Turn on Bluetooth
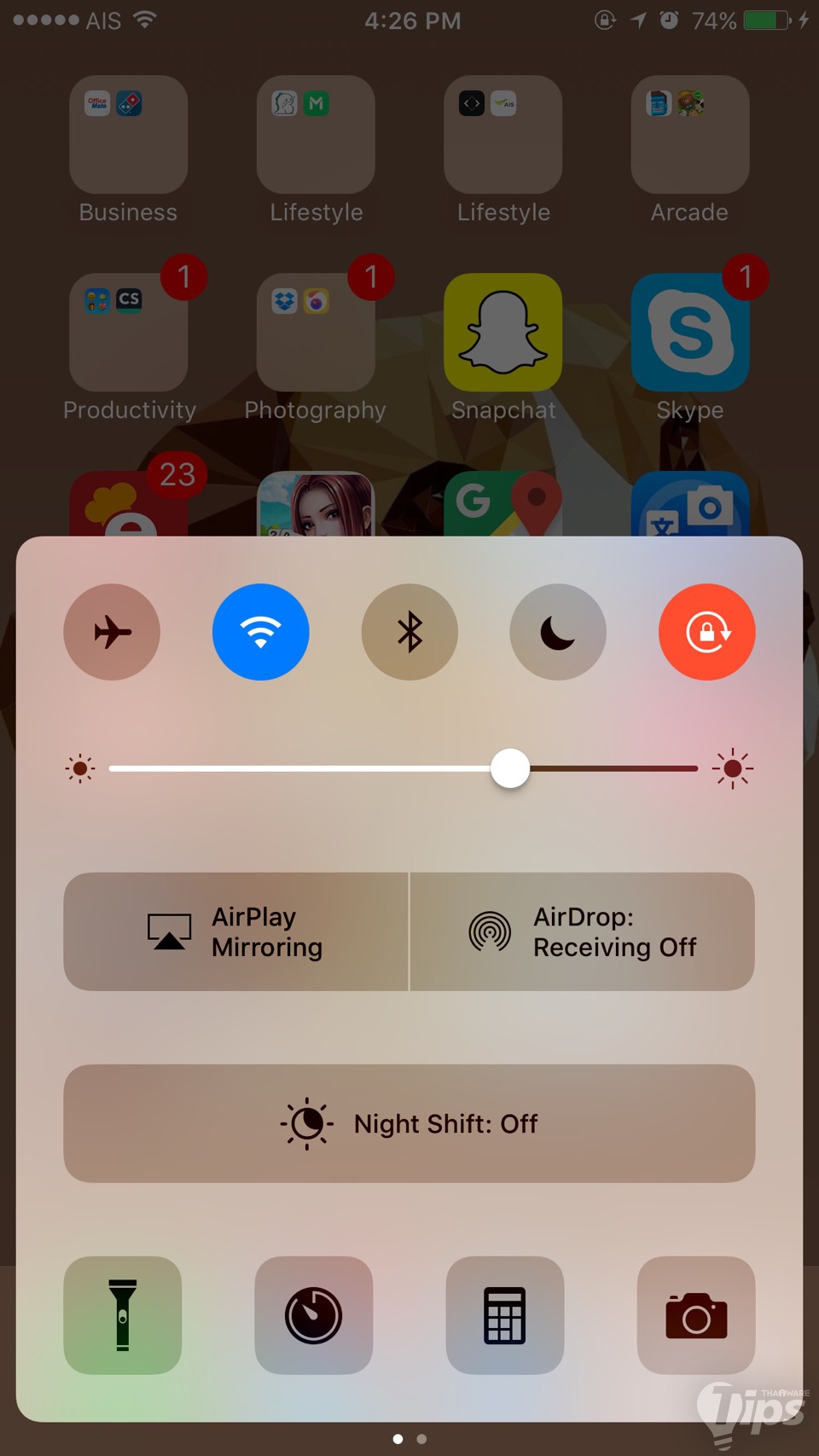Image resolution: width=819 pixels, height=1456 pixels. (x=409, y=632)
